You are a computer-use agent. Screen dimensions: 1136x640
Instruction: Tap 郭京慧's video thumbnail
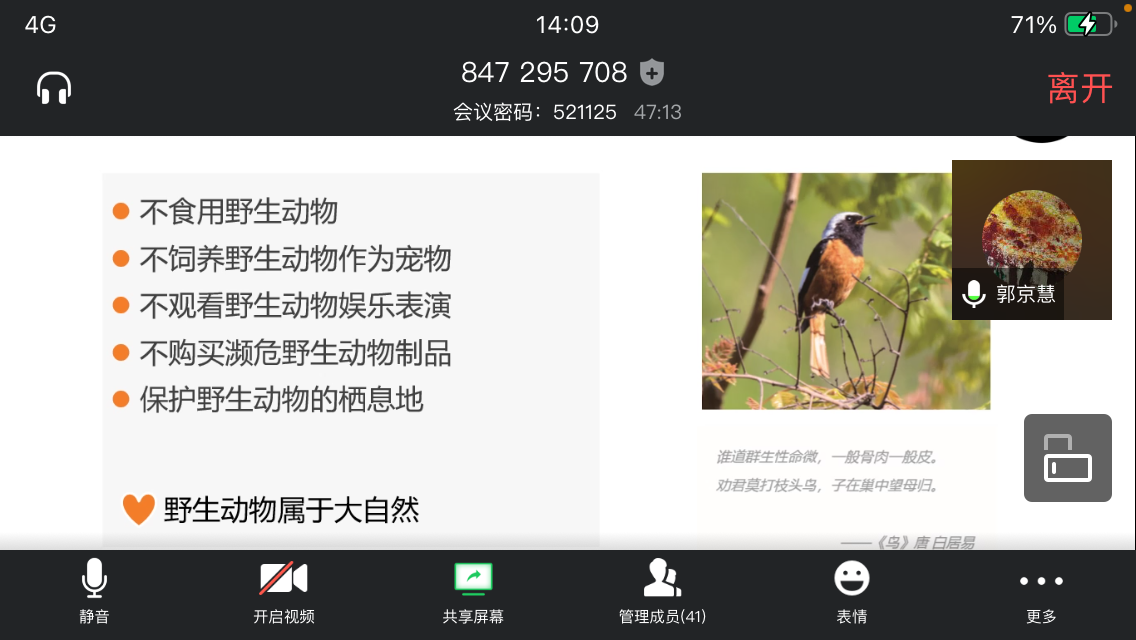(1031, 238)
